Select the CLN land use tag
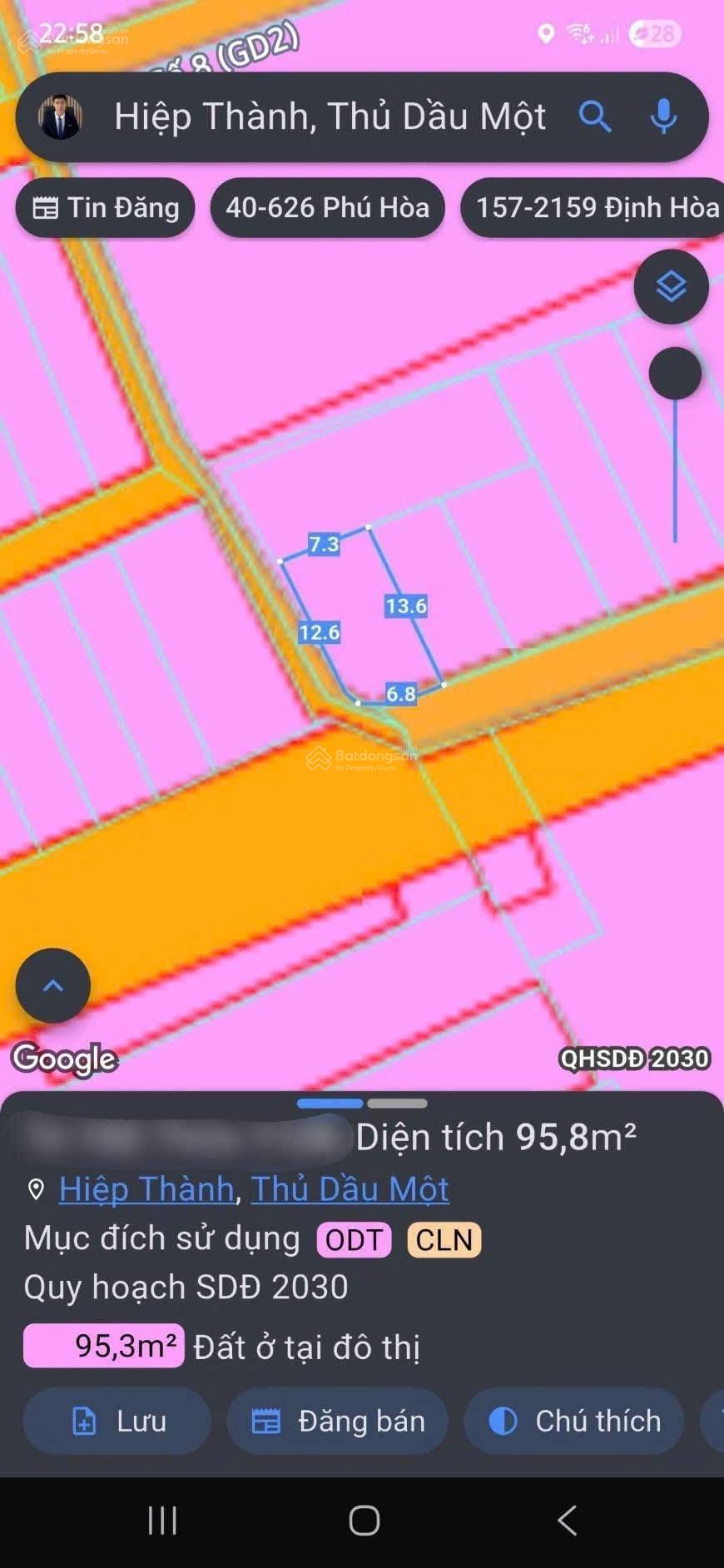Viewport: 724px width, 1568px height. coord(444,1240)
